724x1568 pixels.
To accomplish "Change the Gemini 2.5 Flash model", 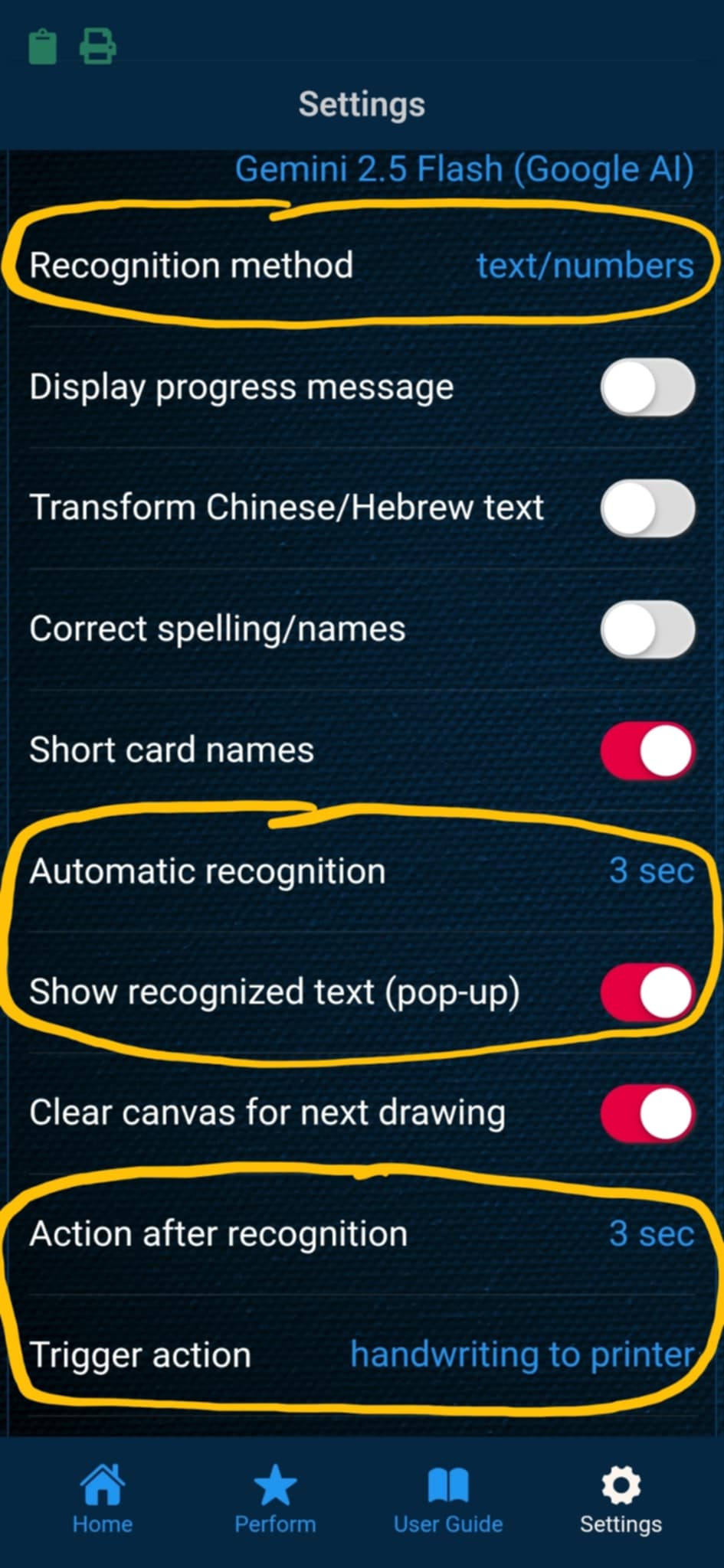I will pos(464,169).
